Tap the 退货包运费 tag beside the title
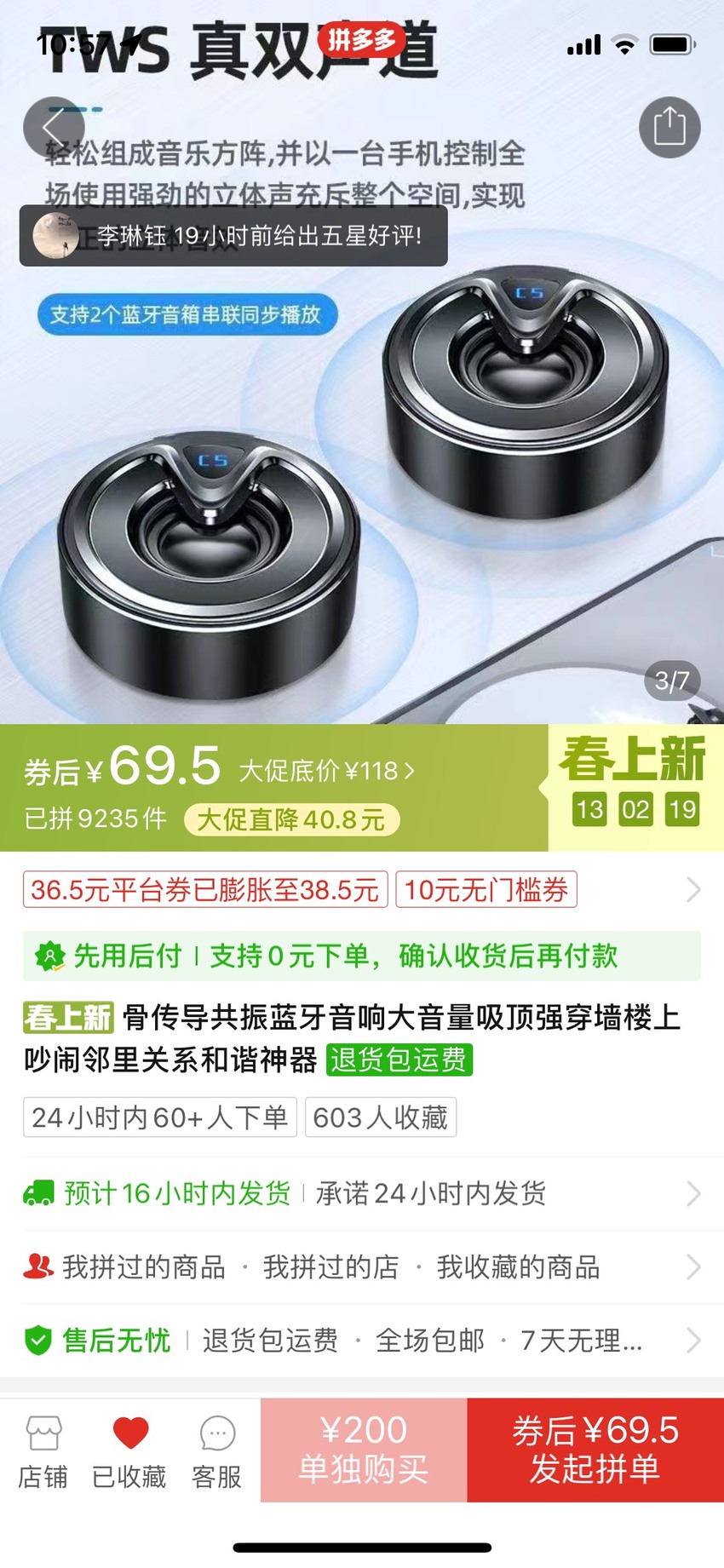This screenshot has width=724, height=1568. tap(399, 1060)
